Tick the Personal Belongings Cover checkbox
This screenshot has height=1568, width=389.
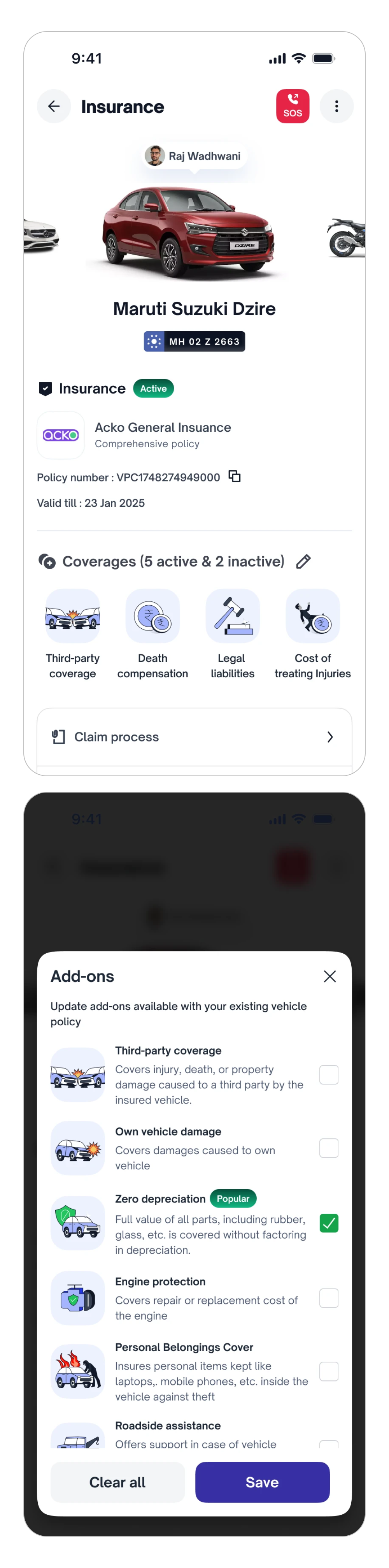(329, 1371)
